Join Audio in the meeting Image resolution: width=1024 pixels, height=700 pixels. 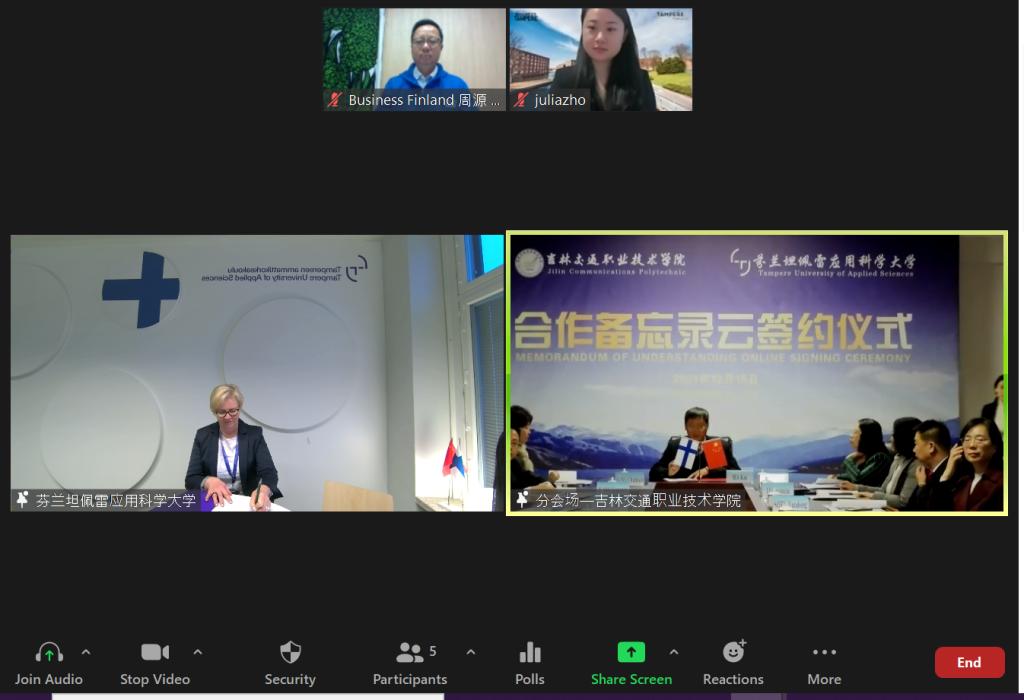click(x=48, y=663)
